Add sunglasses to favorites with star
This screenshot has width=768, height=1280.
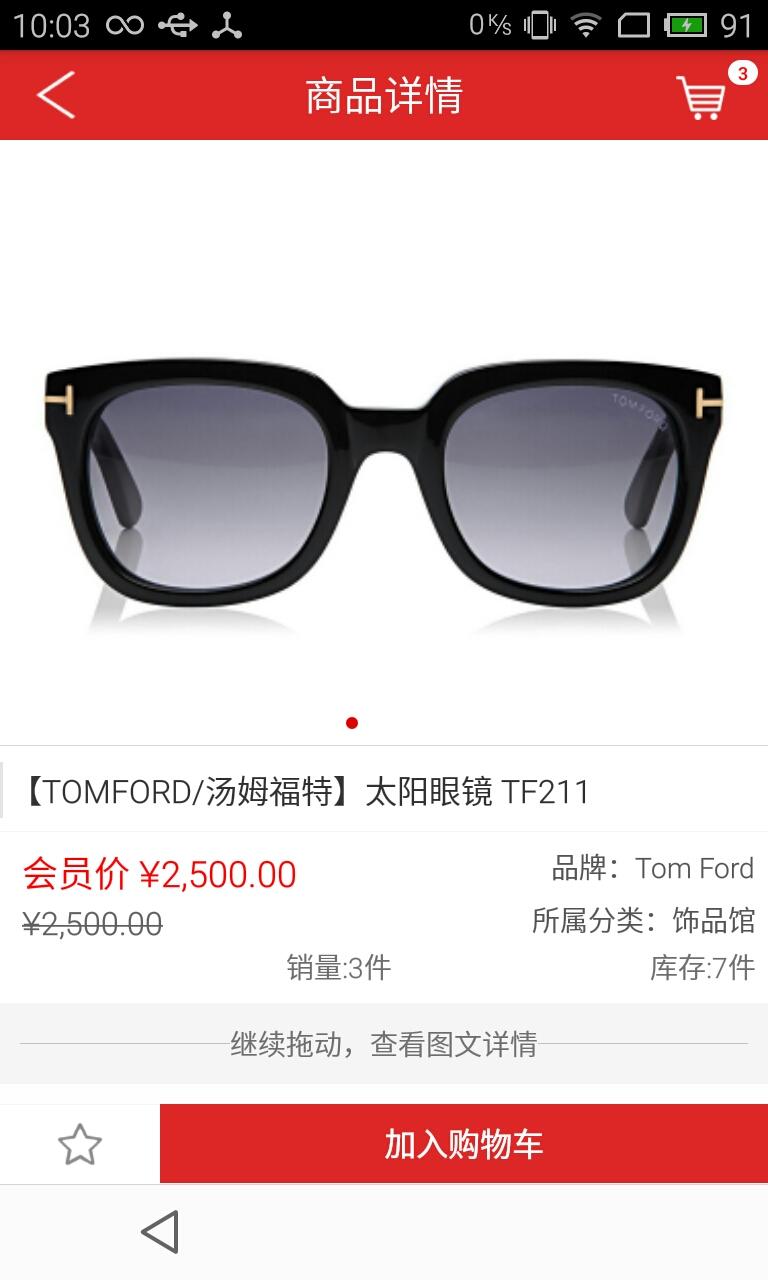[80, 1144]
